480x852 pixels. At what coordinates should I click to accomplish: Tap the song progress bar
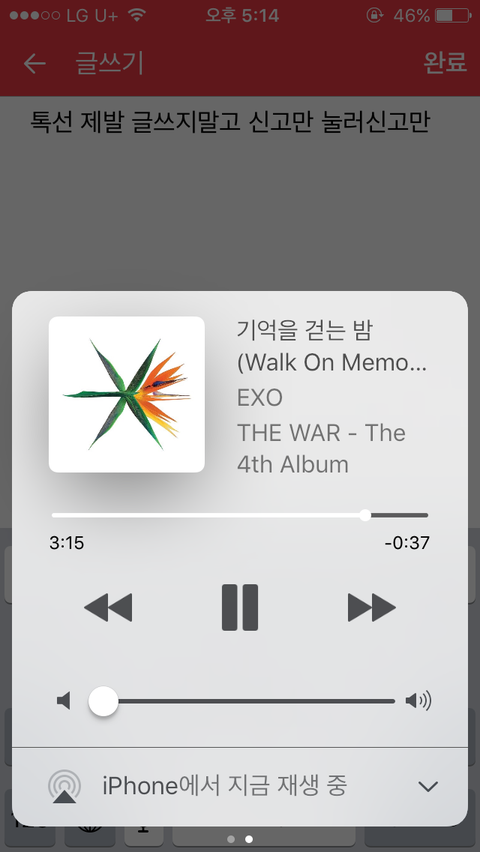pyautogui.click(x=240, y=515)
